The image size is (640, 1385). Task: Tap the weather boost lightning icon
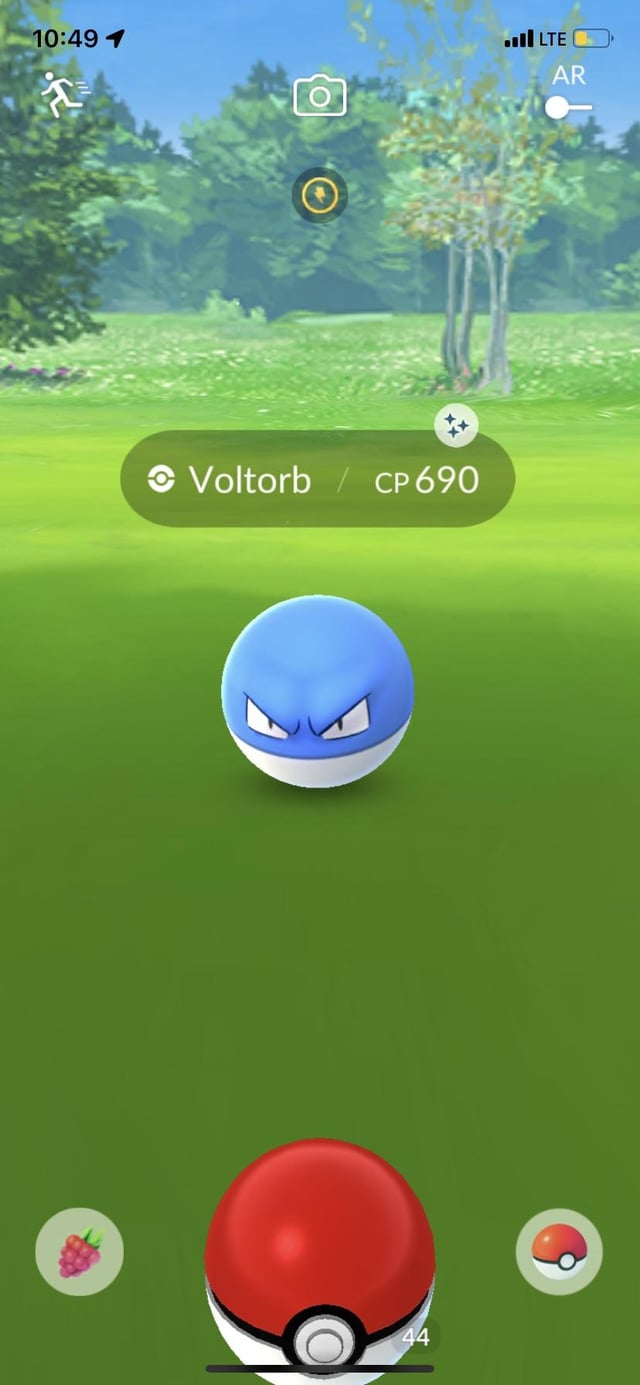pyautogui.click(x=319, y=195)
